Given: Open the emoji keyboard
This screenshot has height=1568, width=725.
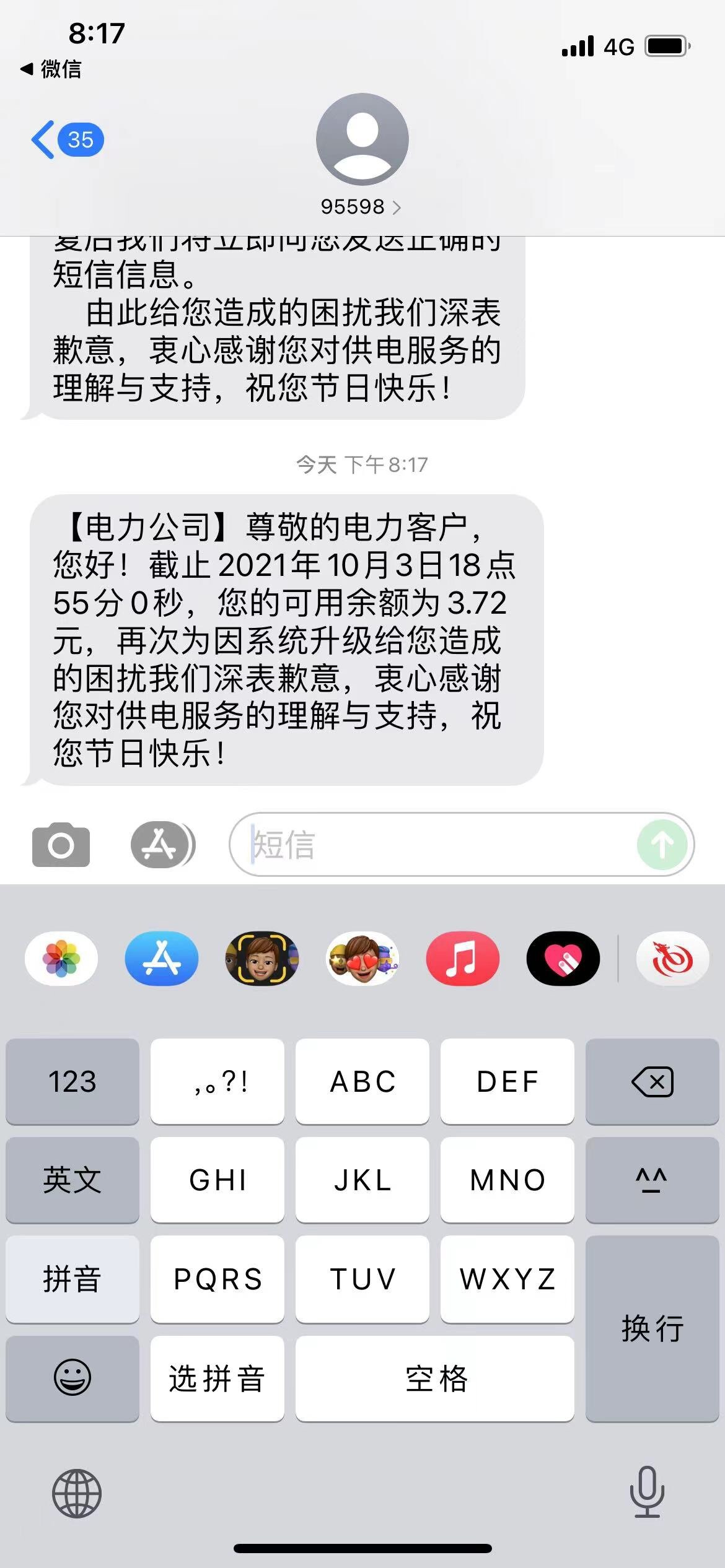Looking at the screenshot, I should [72, 1378].
